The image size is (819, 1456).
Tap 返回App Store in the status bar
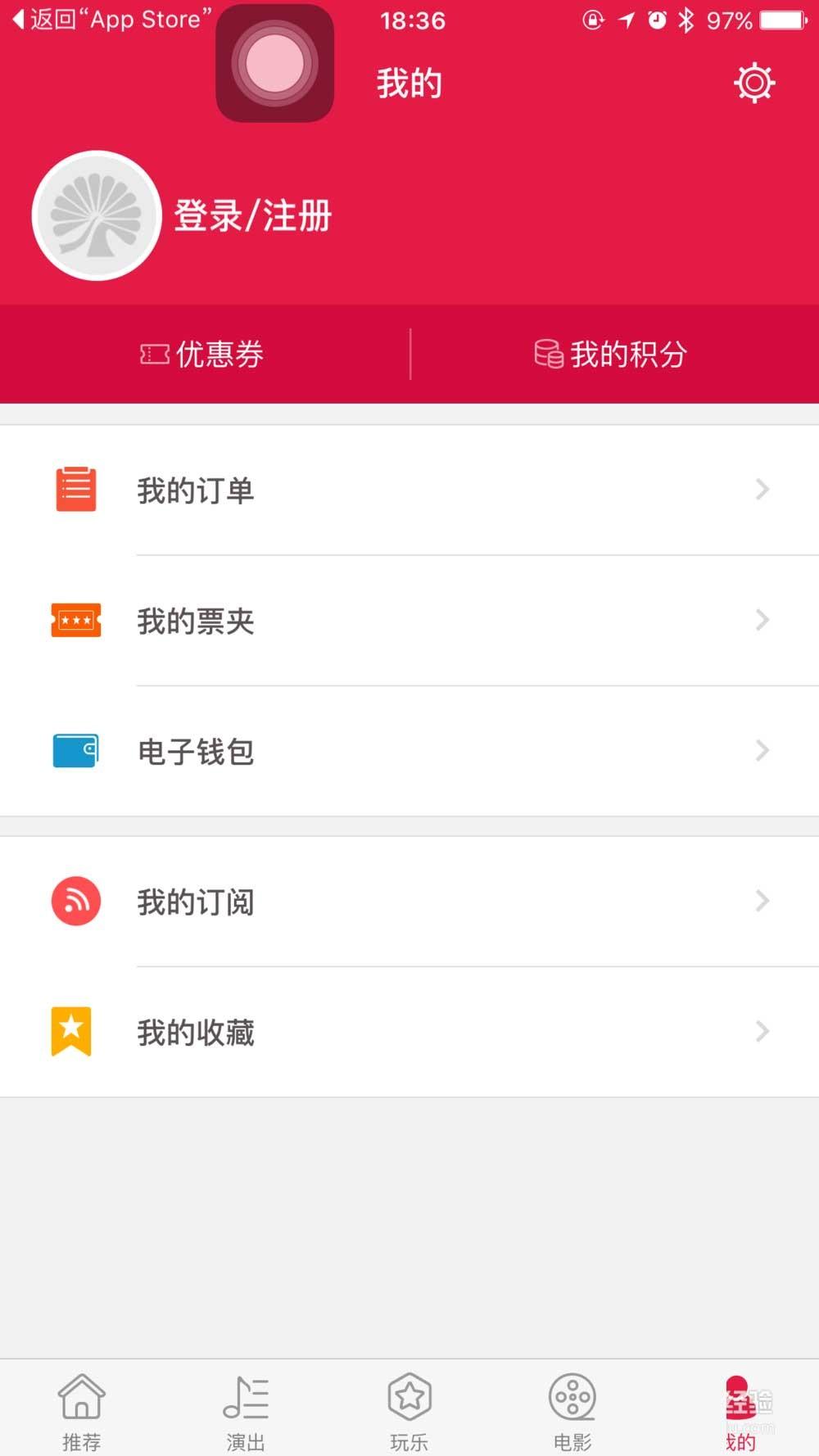click(107, 20)
